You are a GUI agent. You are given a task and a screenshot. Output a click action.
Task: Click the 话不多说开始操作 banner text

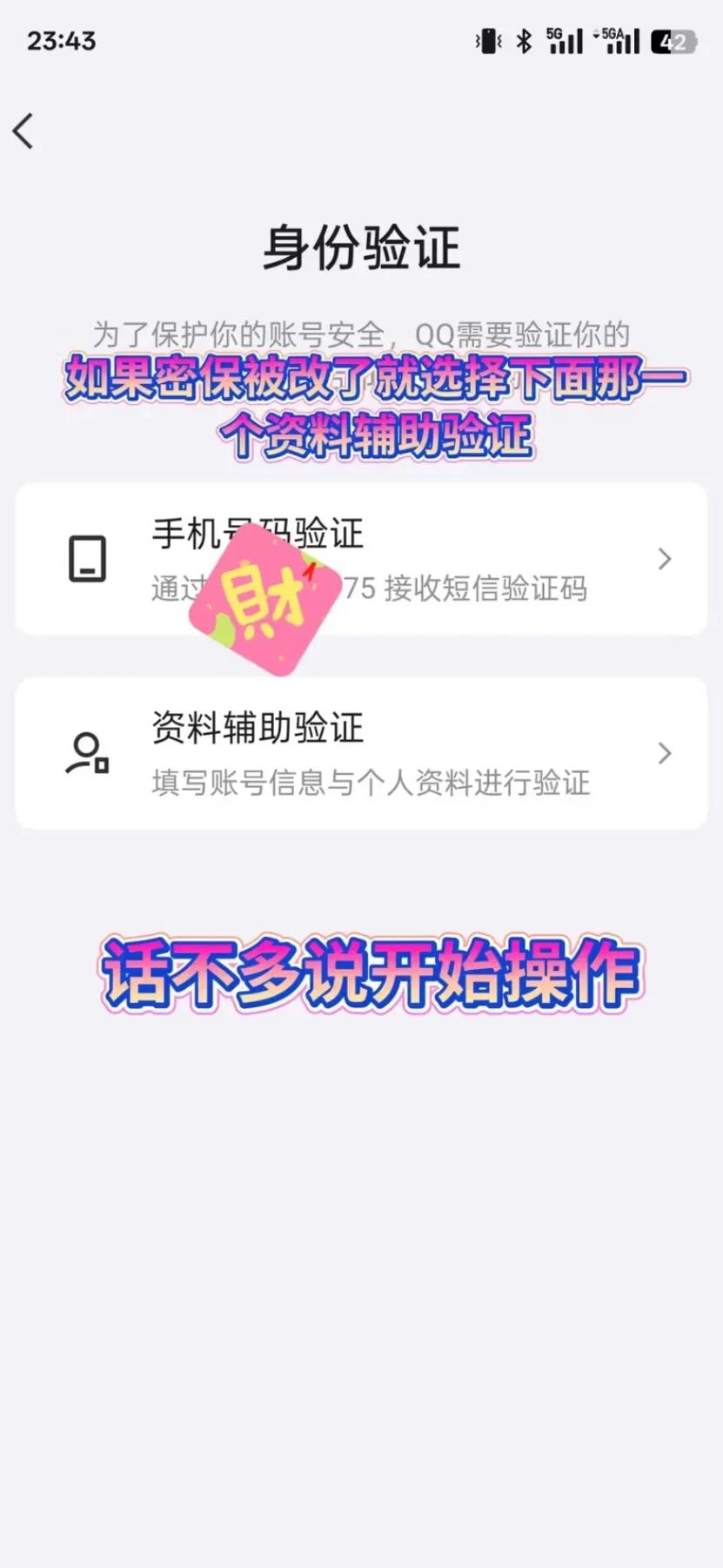pyautogui.click(x=369, y=972)
